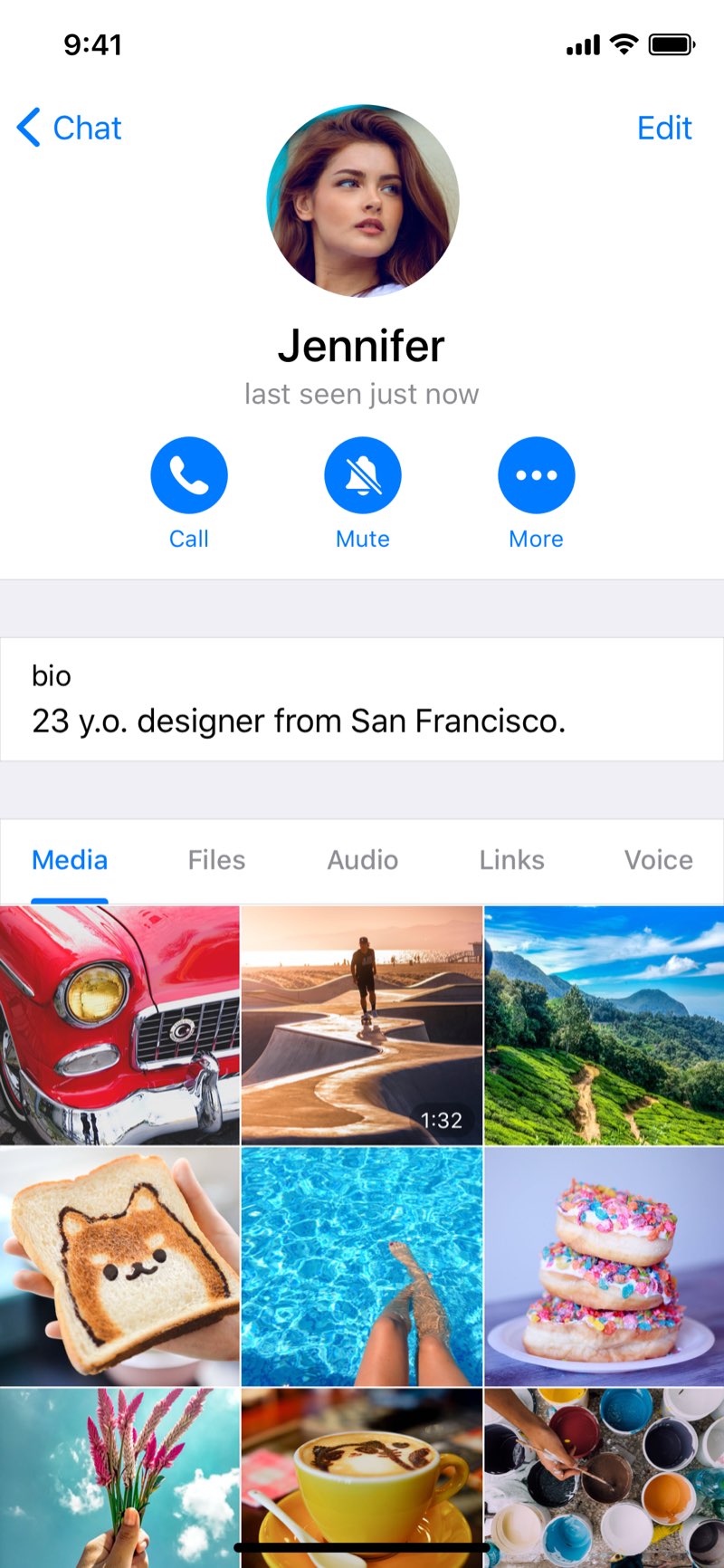Open the Audio tab
The width and height of the screenshot is (724, 1568).
pyautogui.click(x=362, y=860)
